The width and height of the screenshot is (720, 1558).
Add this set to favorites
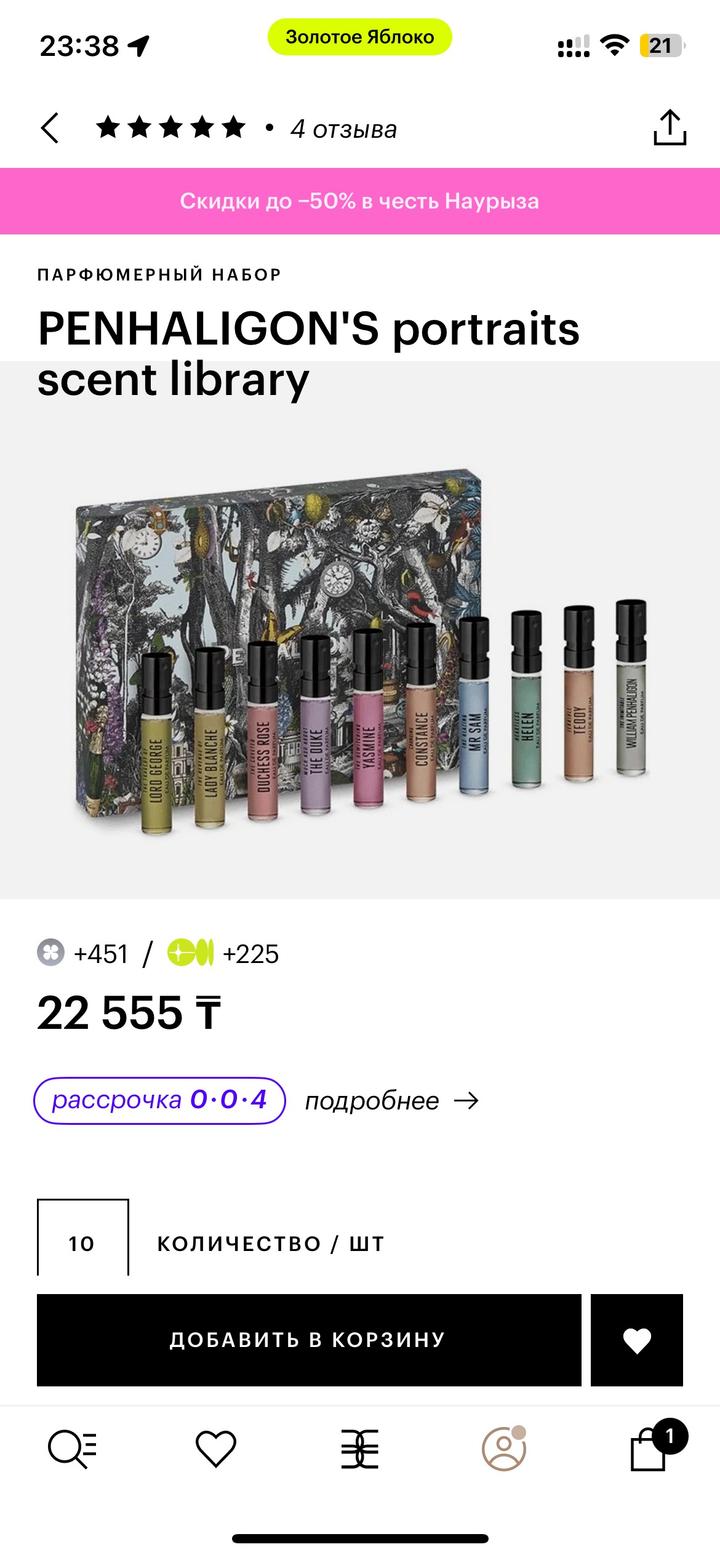coord(637,1340)
